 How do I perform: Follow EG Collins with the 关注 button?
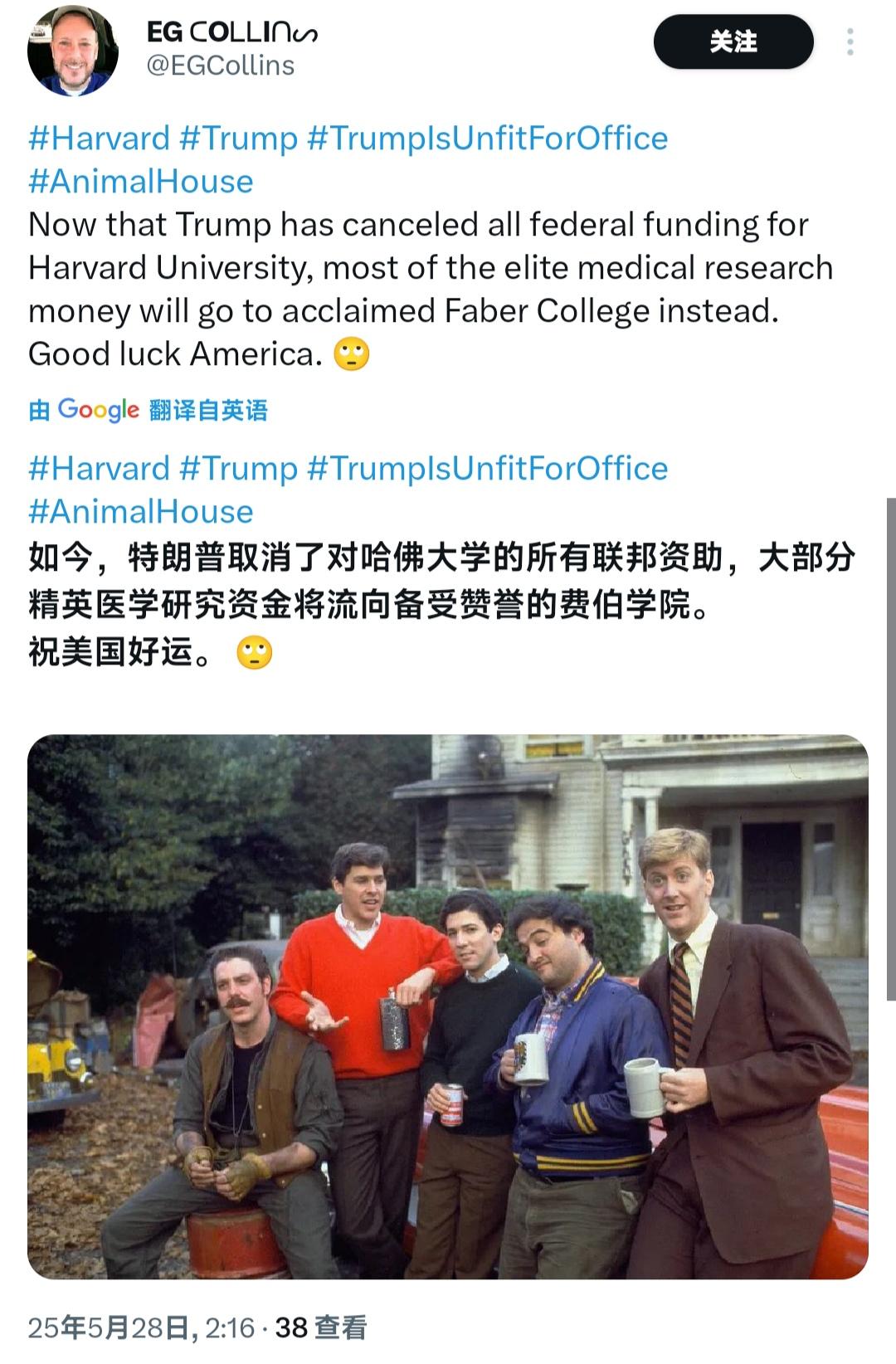click(733, 41)
